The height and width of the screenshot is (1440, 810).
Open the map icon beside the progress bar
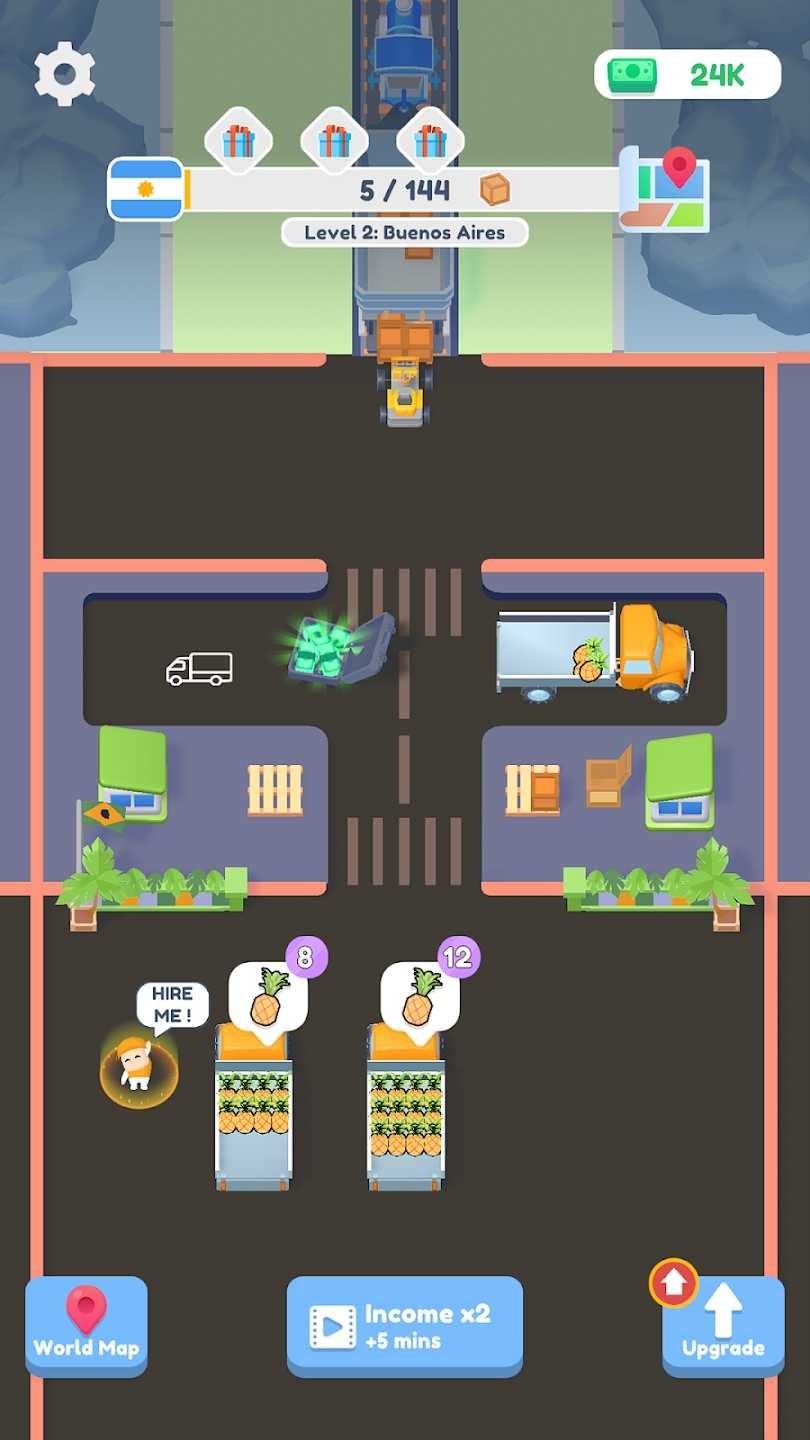[x=664, y=188]
